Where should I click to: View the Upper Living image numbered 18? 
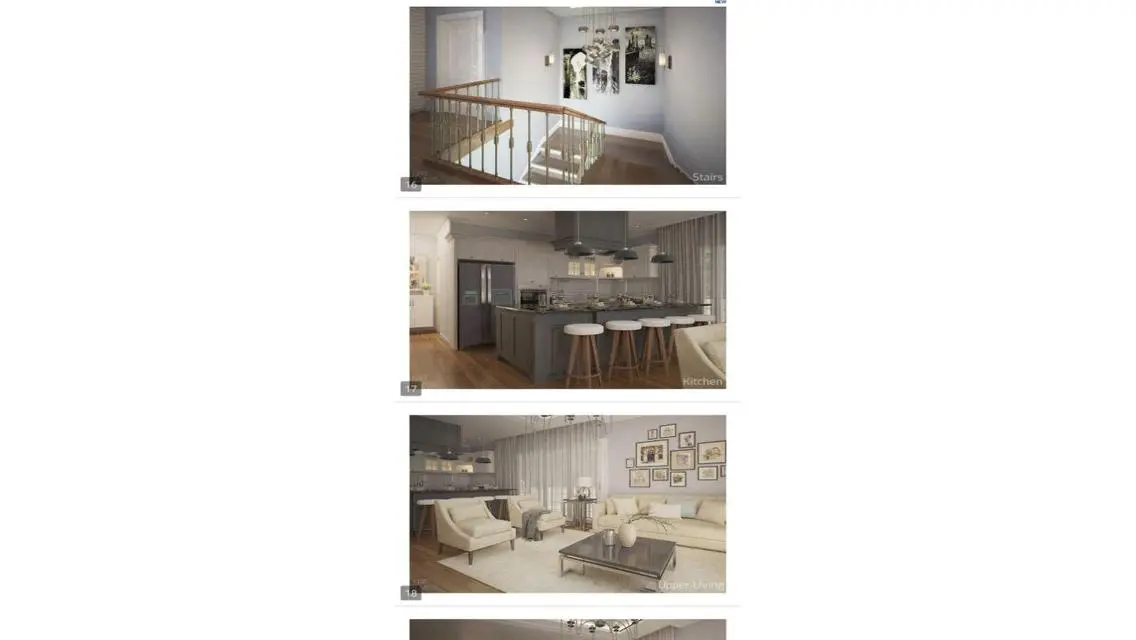click(x=567, y=504)
